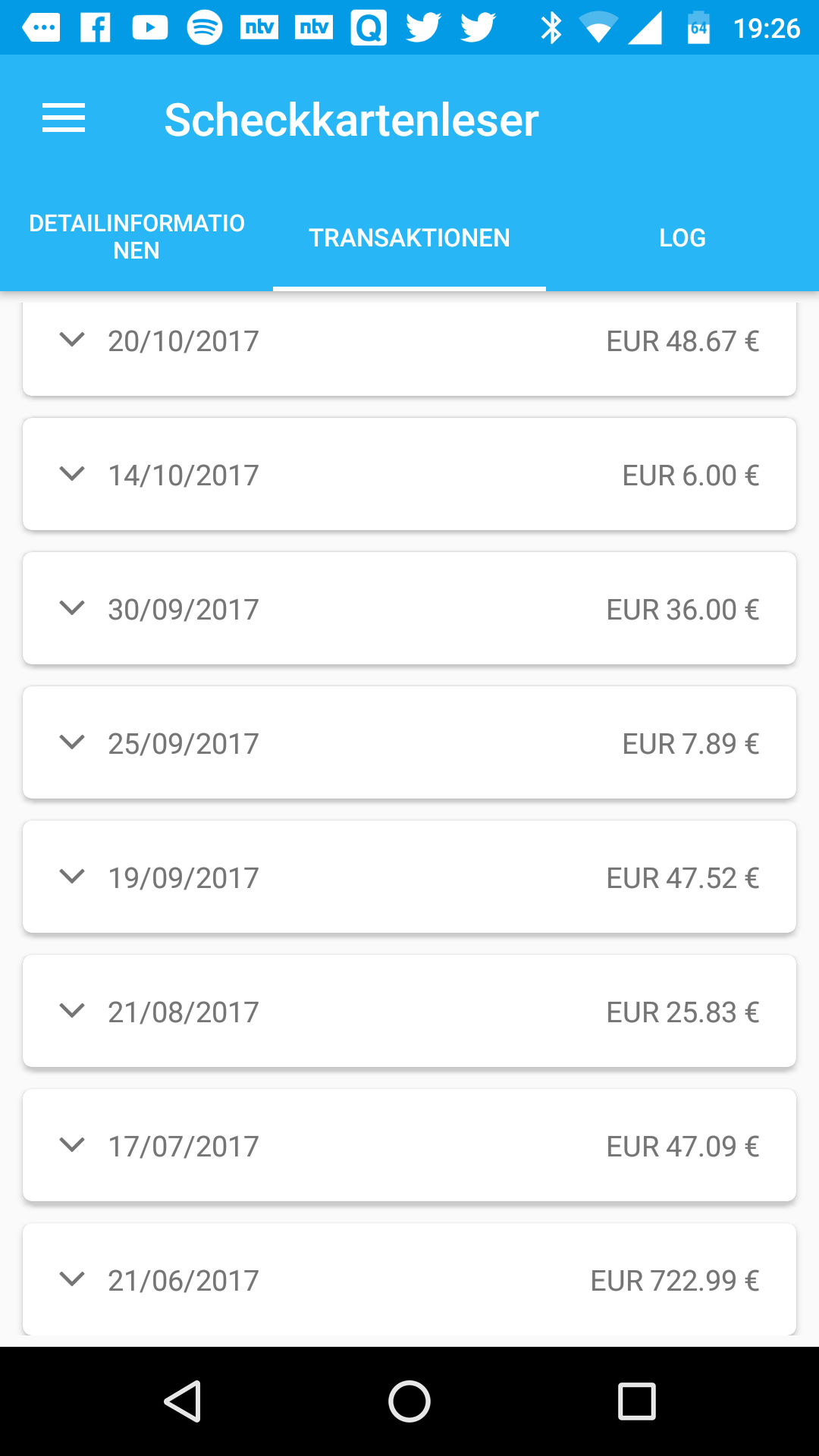This screenshot has height=1456, width=819.
Task: Expand the 25/09/2017 transaction
Action: [72, 743]
